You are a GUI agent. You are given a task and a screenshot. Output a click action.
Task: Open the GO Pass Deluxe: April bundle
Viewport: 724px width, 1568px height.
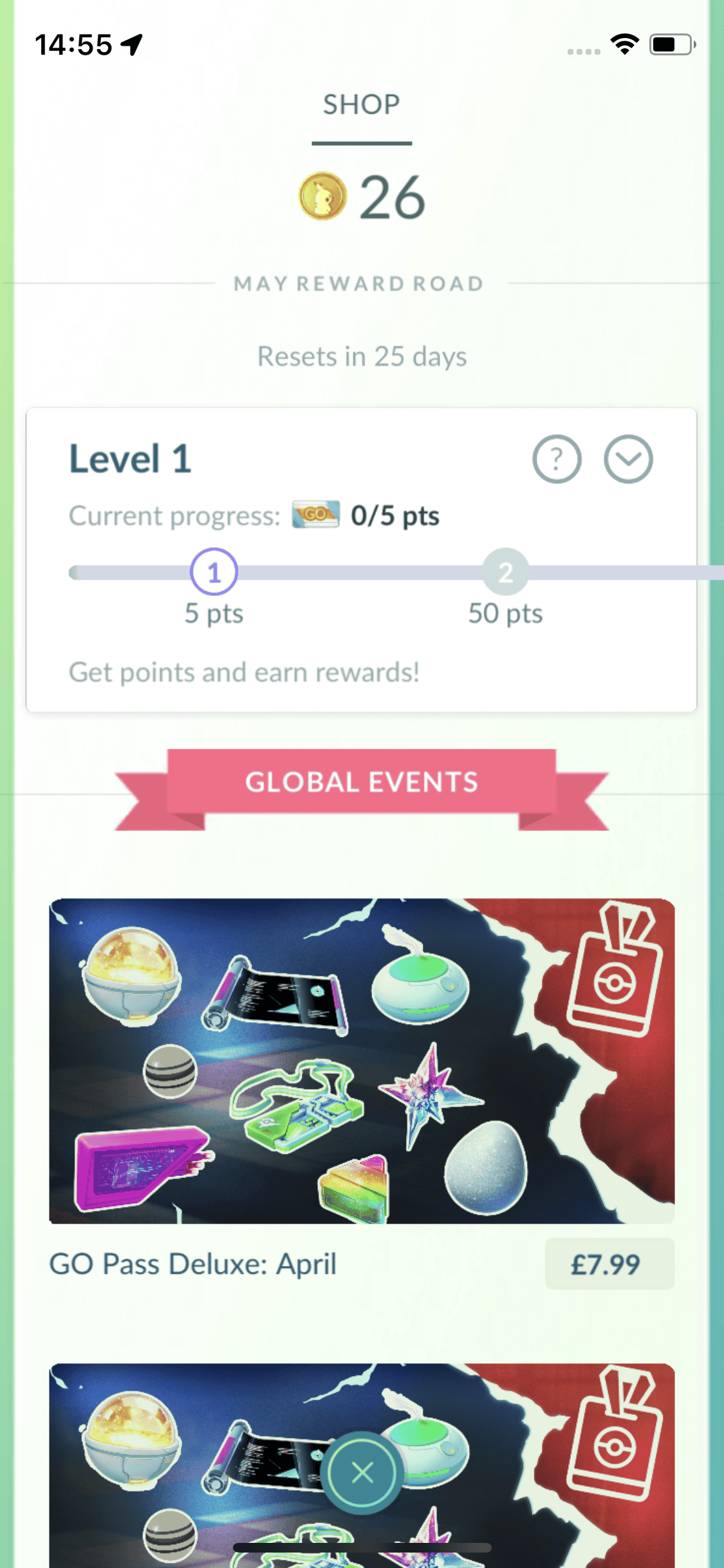pos(362,1061)
